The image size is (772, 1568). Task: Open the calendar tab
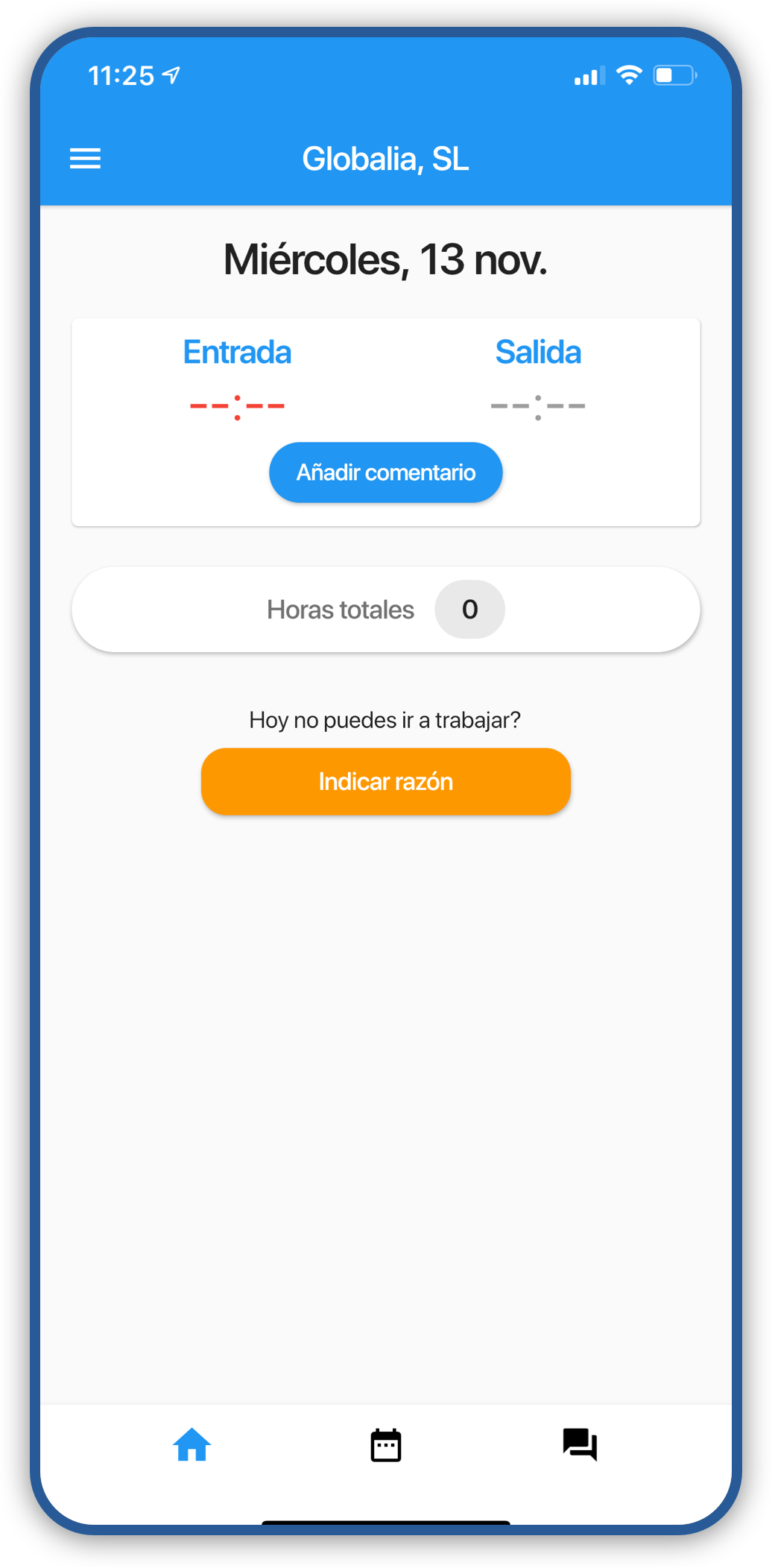click(x=385, y=1445)
